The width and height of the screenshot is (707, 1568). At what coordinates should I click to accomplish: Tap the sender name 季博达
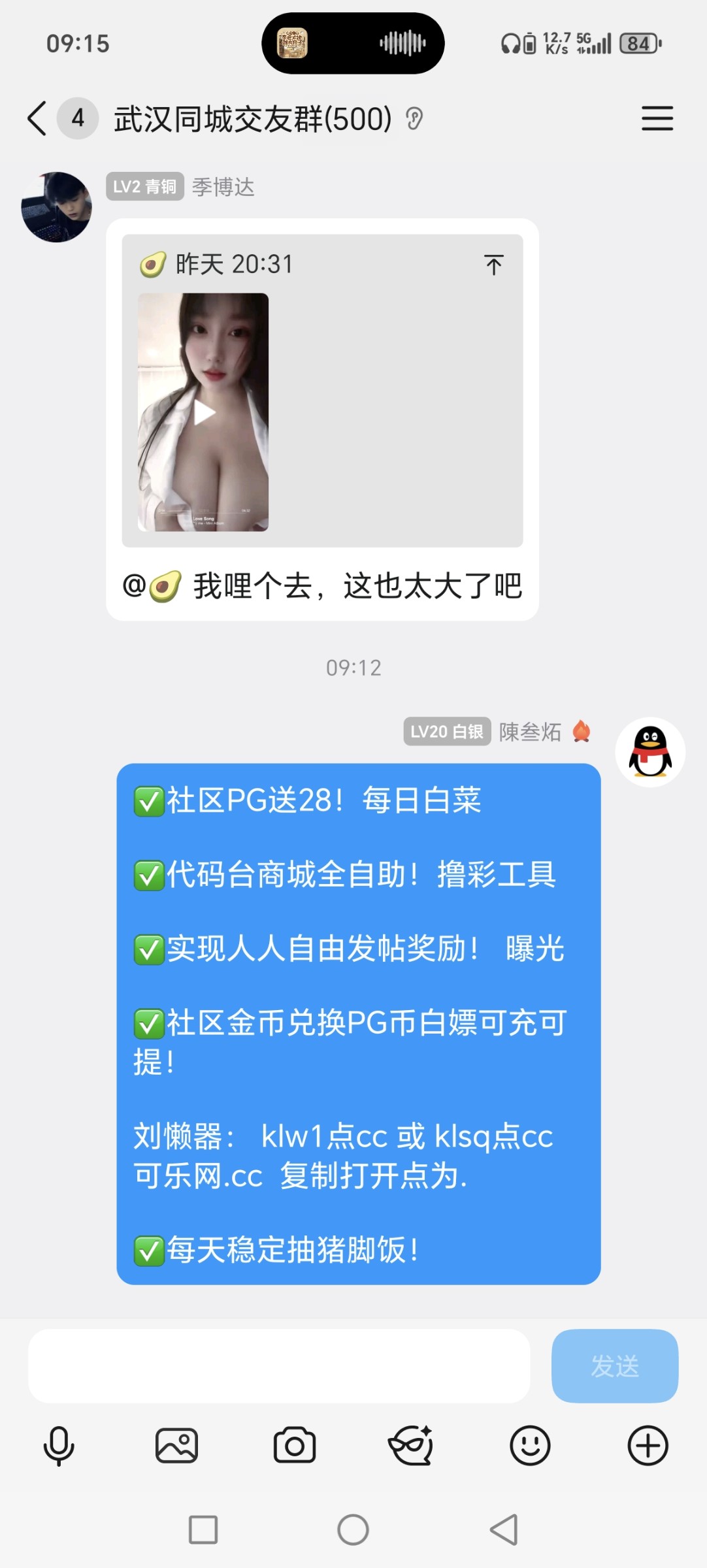coord(222,188)
